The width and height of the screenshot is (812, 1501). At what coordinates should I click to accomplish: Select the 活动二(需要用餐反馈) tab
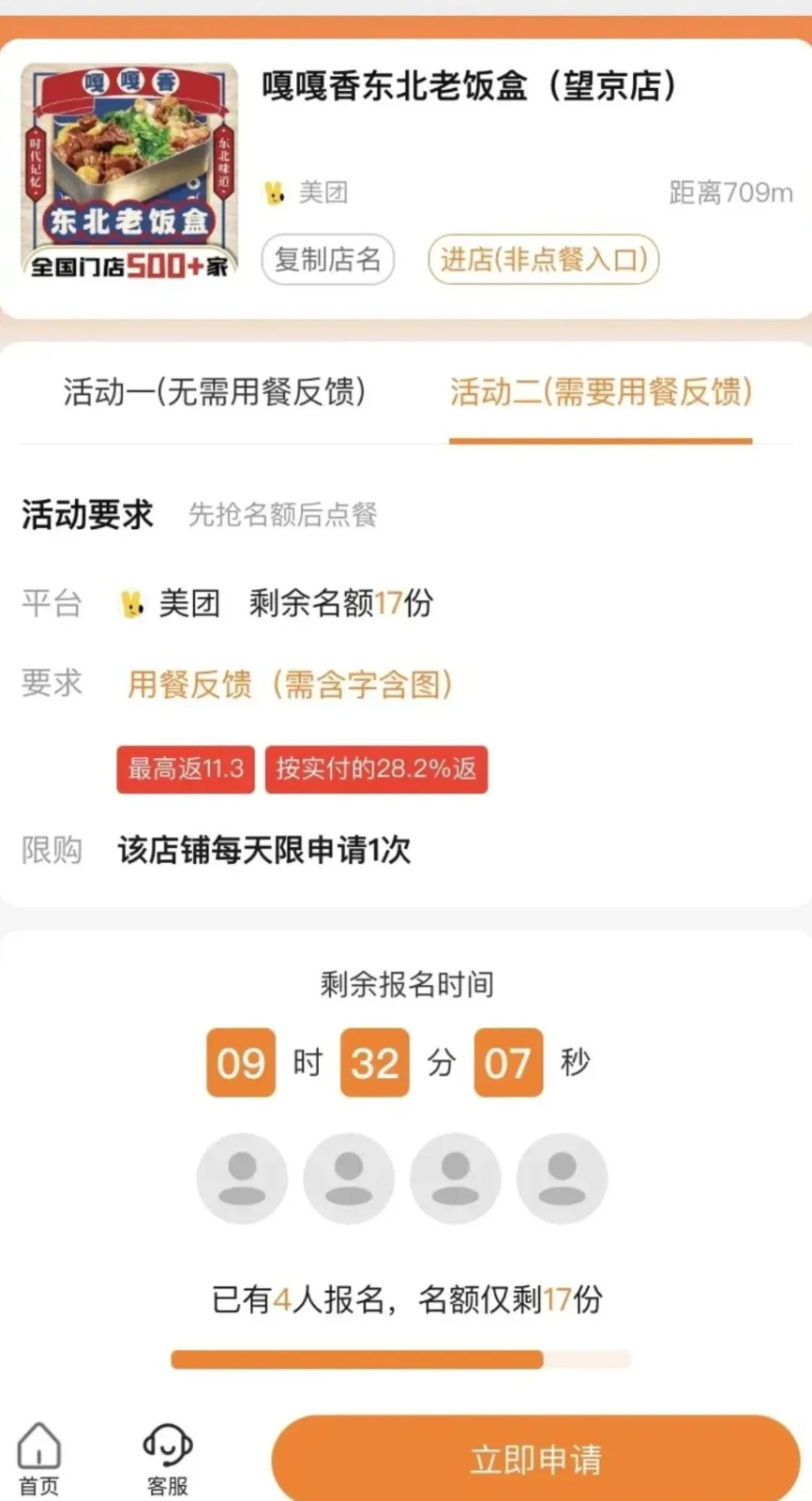[x=600, y=392]
